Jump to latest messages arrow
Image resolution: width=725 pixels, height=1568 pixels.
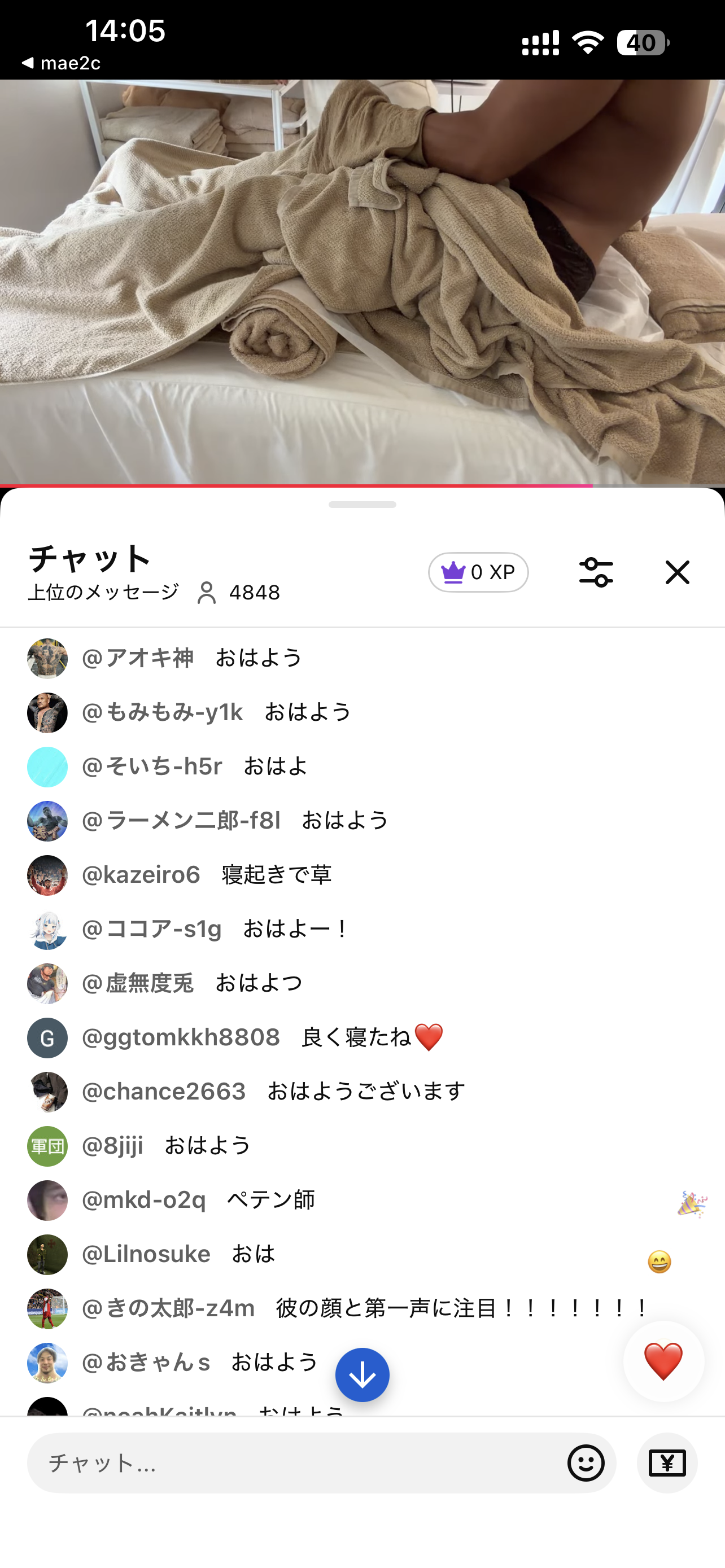coord(362,1375)
